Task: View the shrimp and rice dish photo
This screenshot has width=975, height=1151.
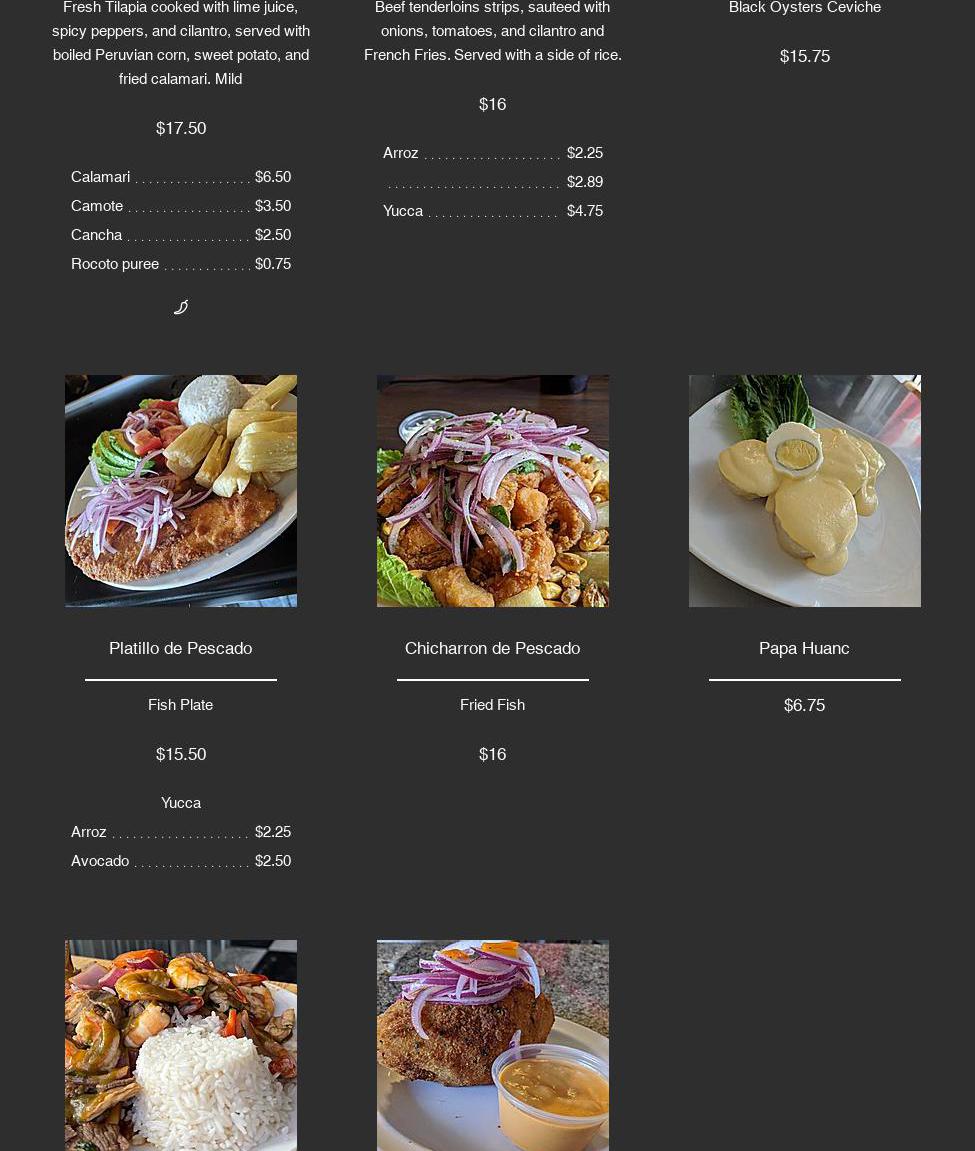Action: tap(180, 1045)
